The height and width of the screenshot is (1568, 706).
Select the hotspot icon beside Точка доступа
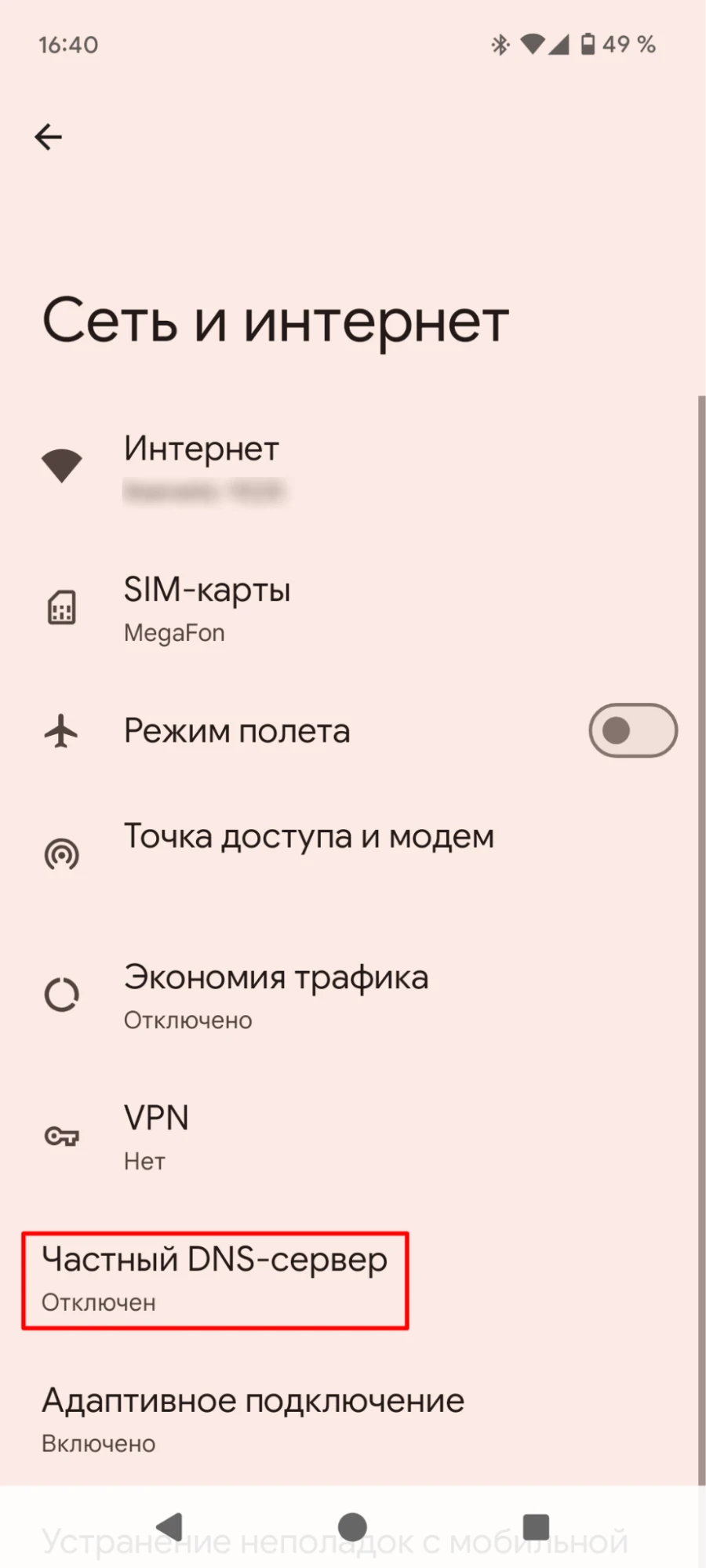click(63, 854)
